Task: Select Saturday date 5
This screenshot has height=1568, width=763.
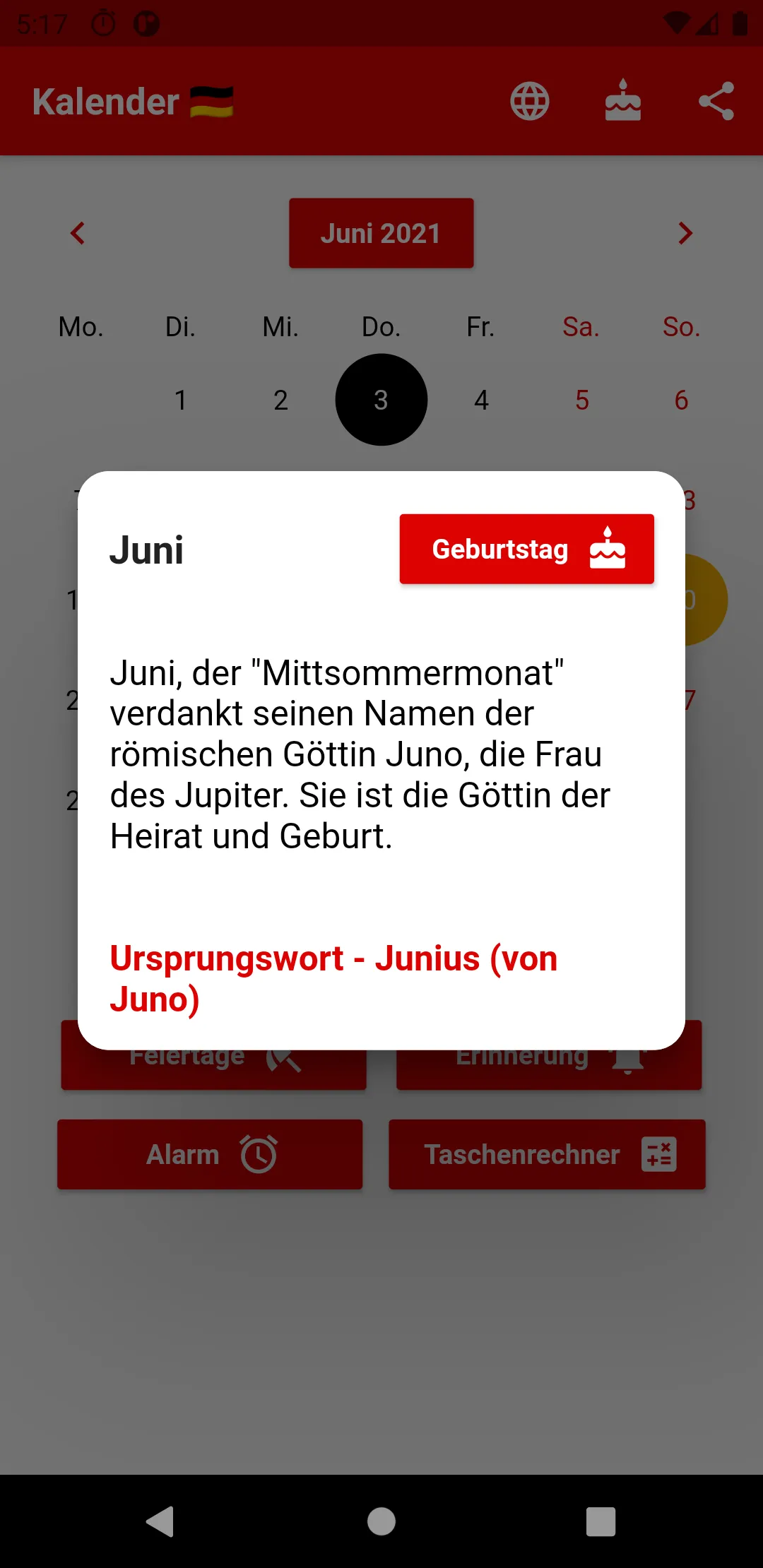Action: point(581,400)
